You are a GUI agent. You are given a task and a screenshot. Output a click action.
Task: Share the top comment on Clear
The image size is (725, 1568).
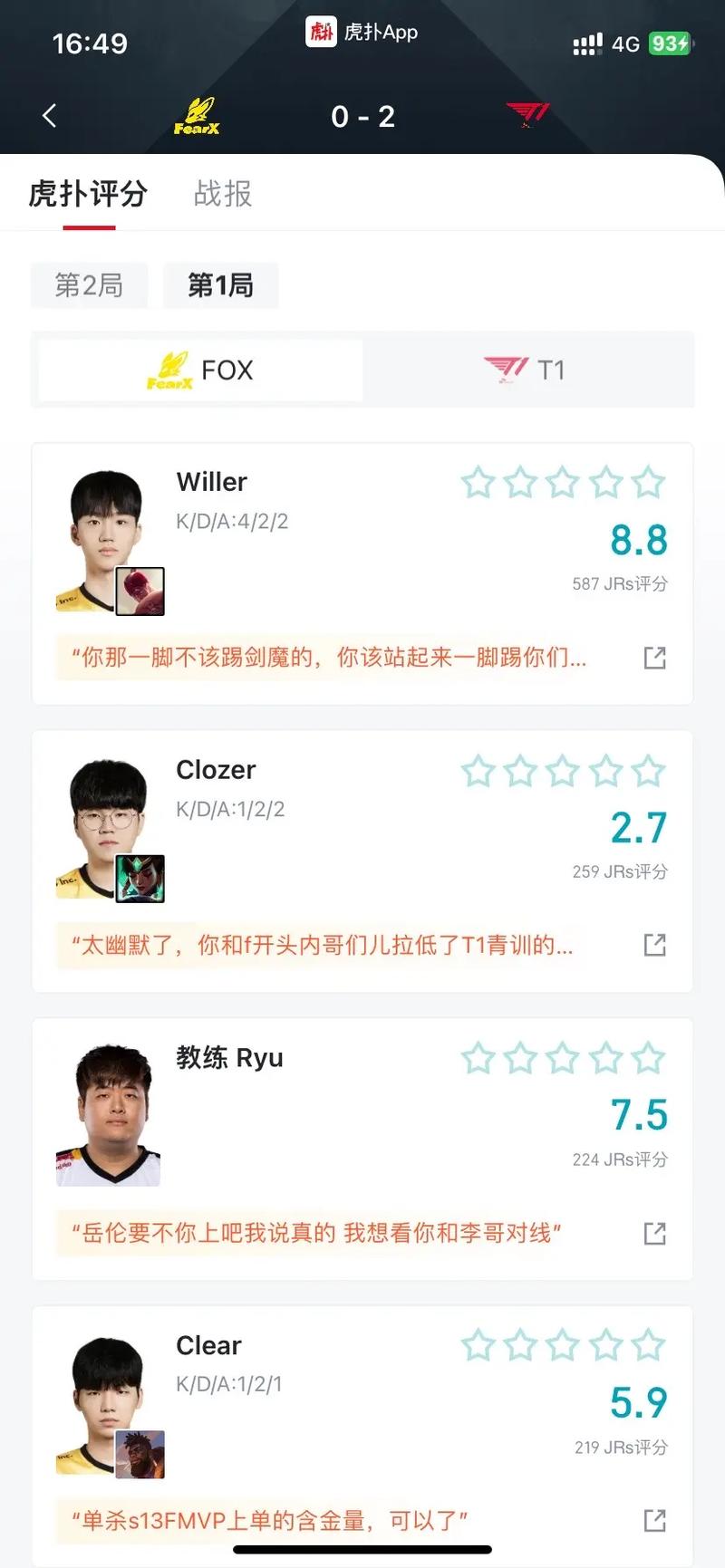tap(654, 1520)
